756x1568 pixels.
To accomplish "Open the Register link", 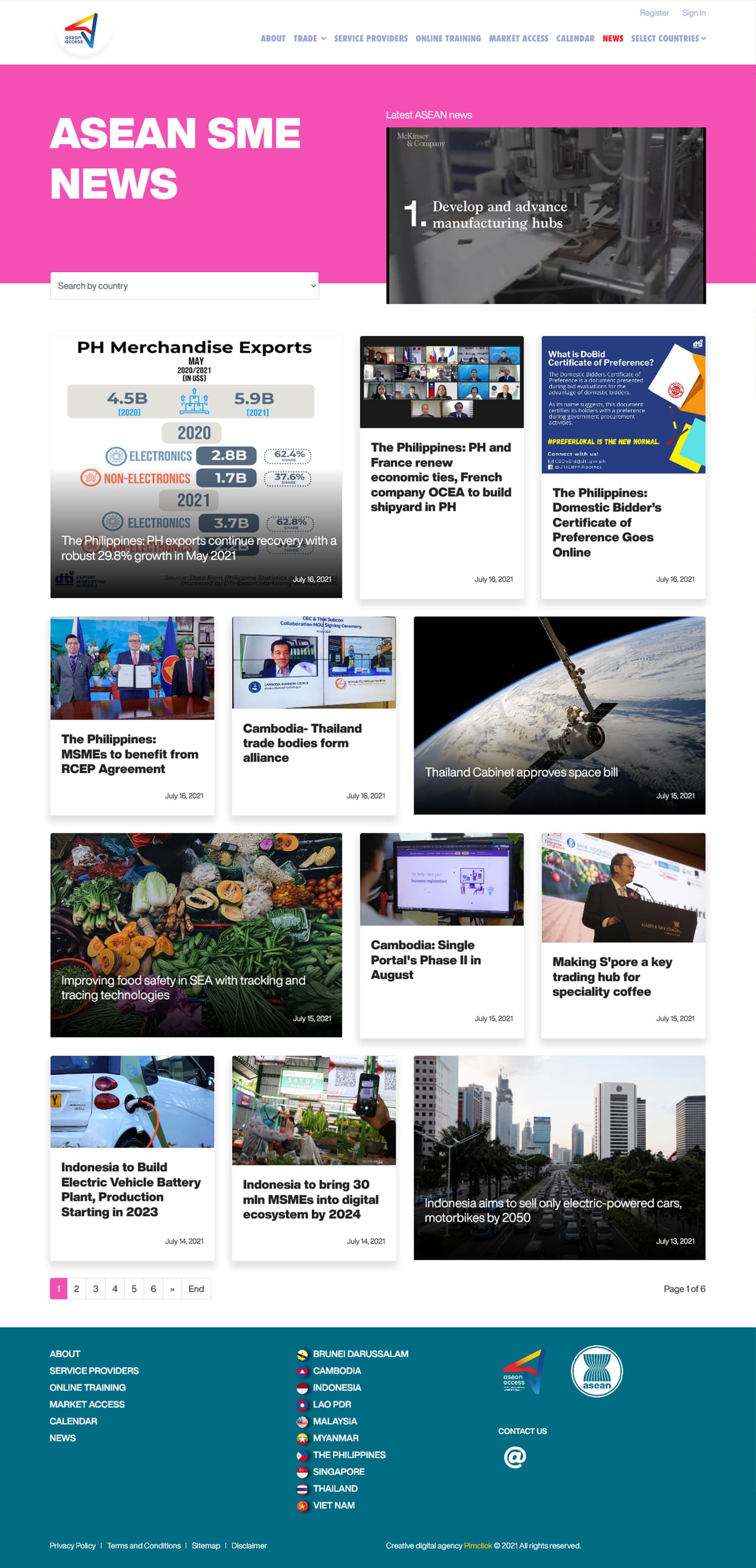I will pyautogui.click(x=654, y=13).
